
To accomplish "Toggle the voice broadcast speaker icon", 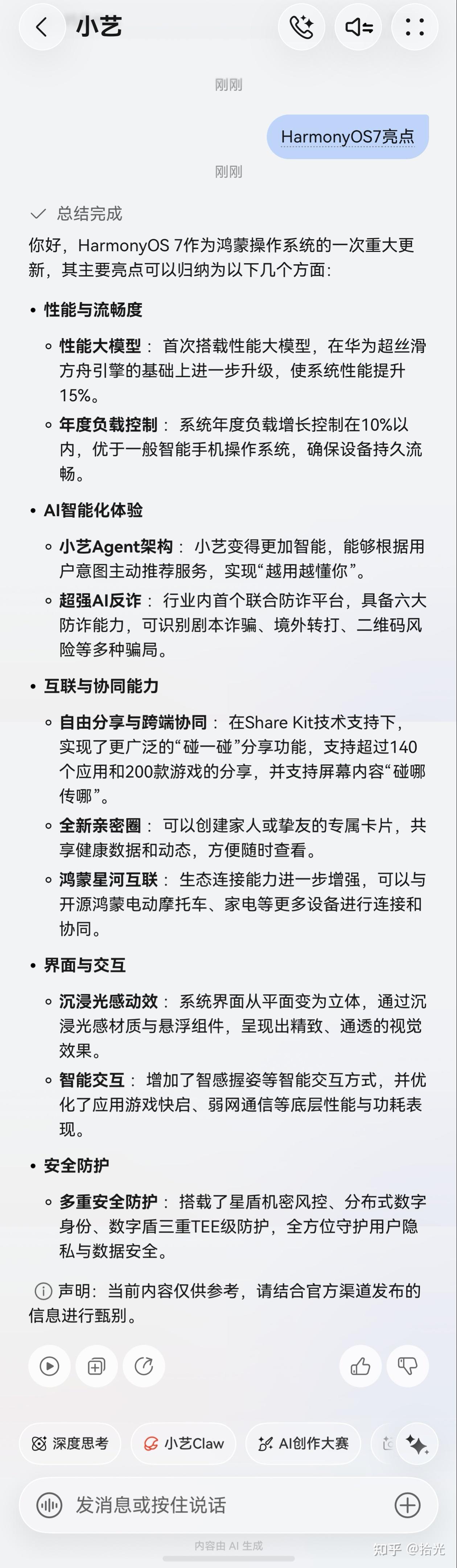I will point(358,28).
